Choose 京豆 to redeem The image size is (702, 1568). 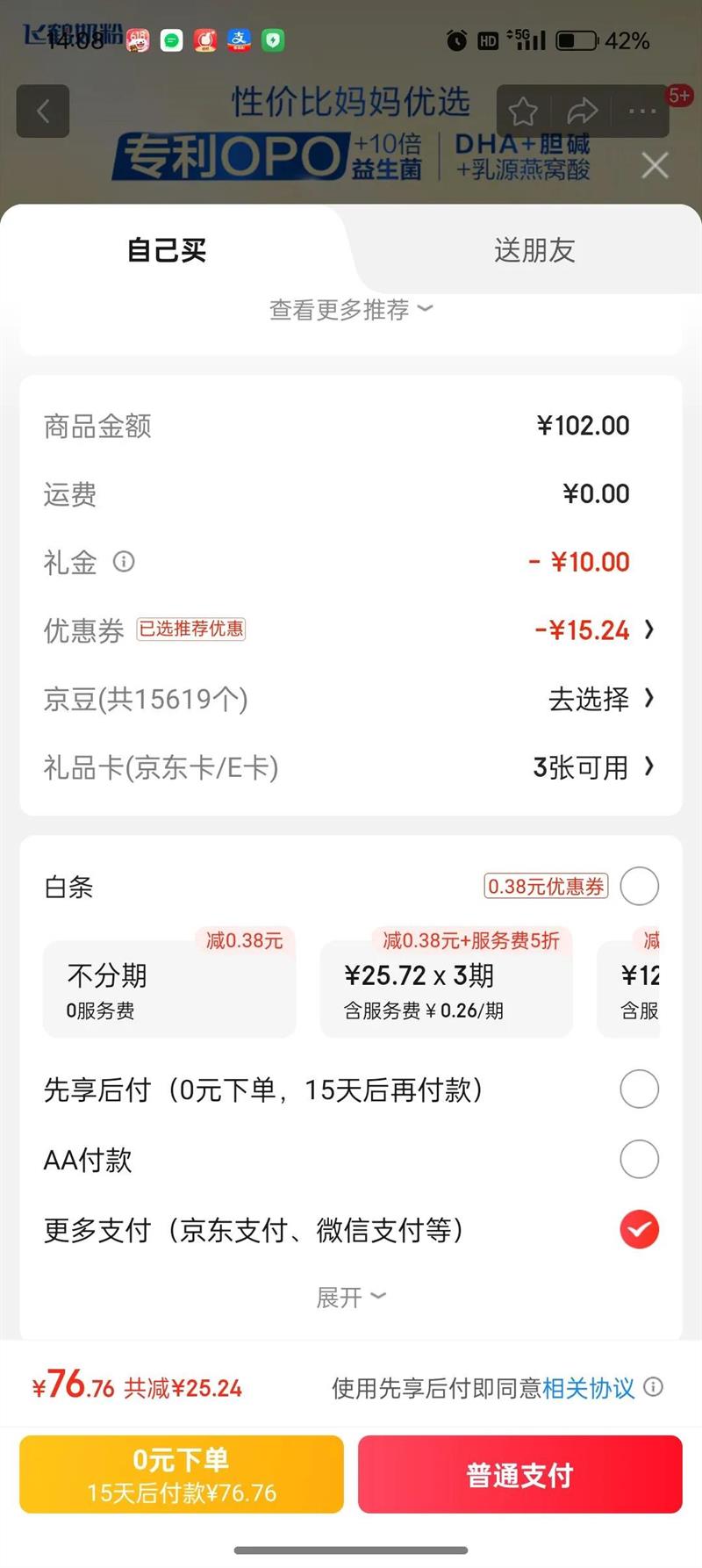(x=600, y=699)
